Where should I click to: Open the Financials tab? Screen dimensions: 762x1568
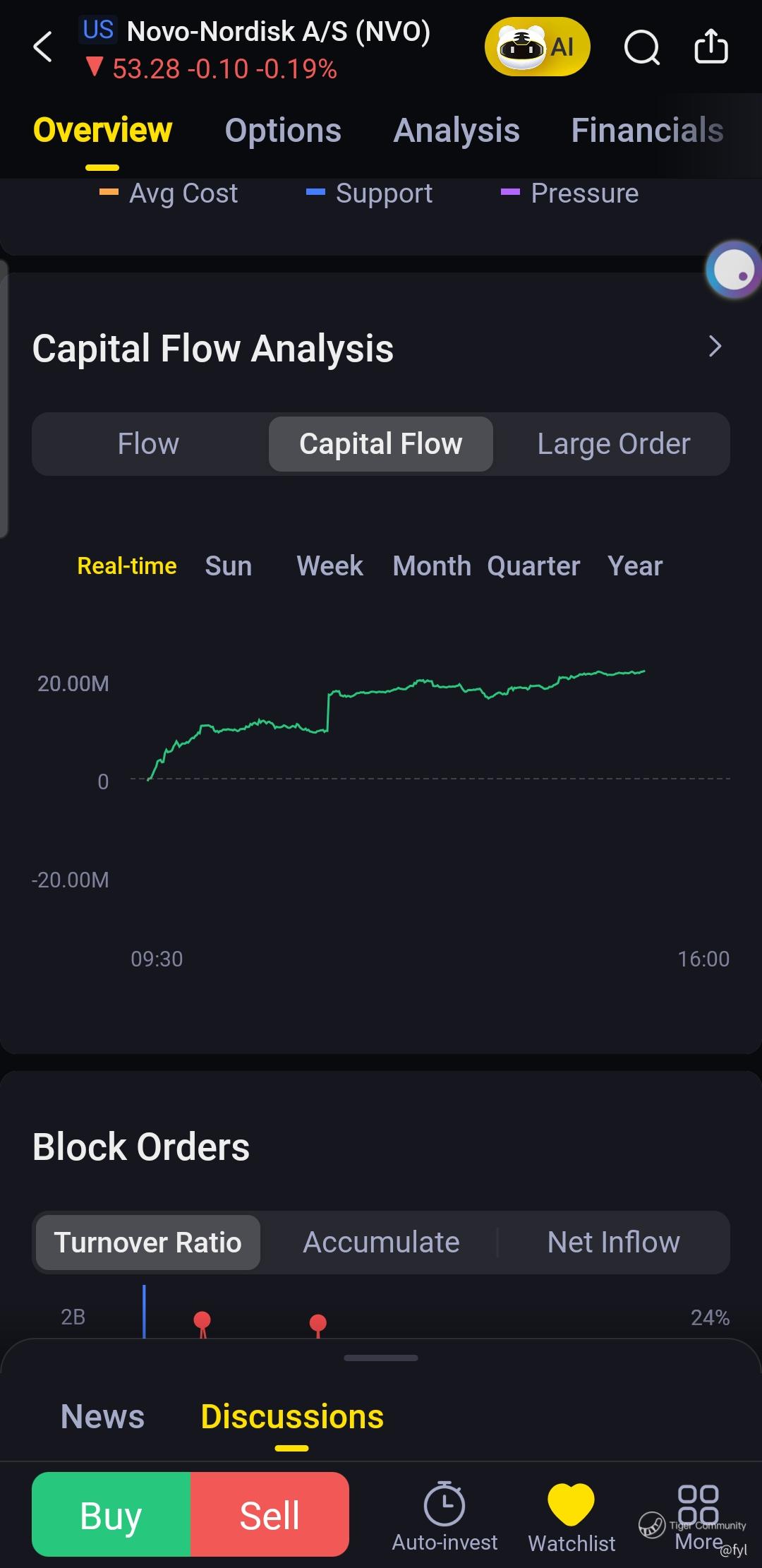pos(647,131)
